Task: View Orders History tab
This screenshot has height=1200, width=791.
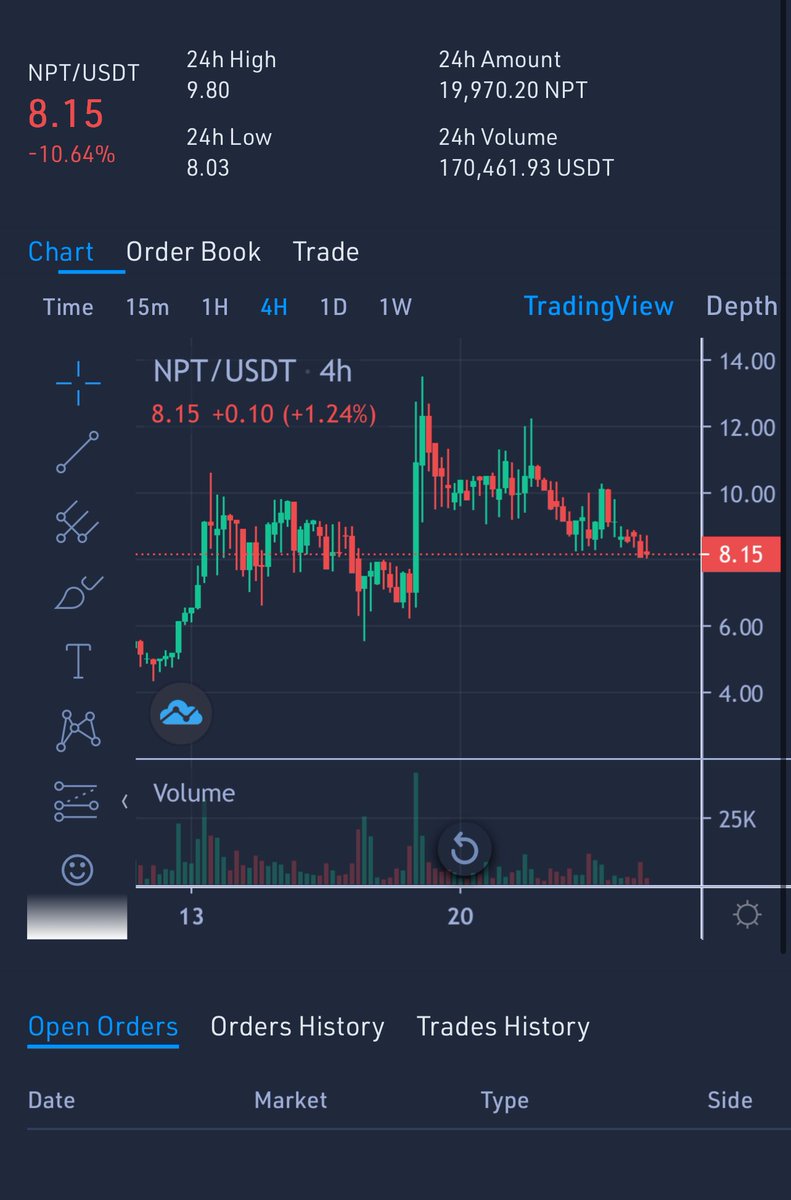Action: pos(297,1027)
